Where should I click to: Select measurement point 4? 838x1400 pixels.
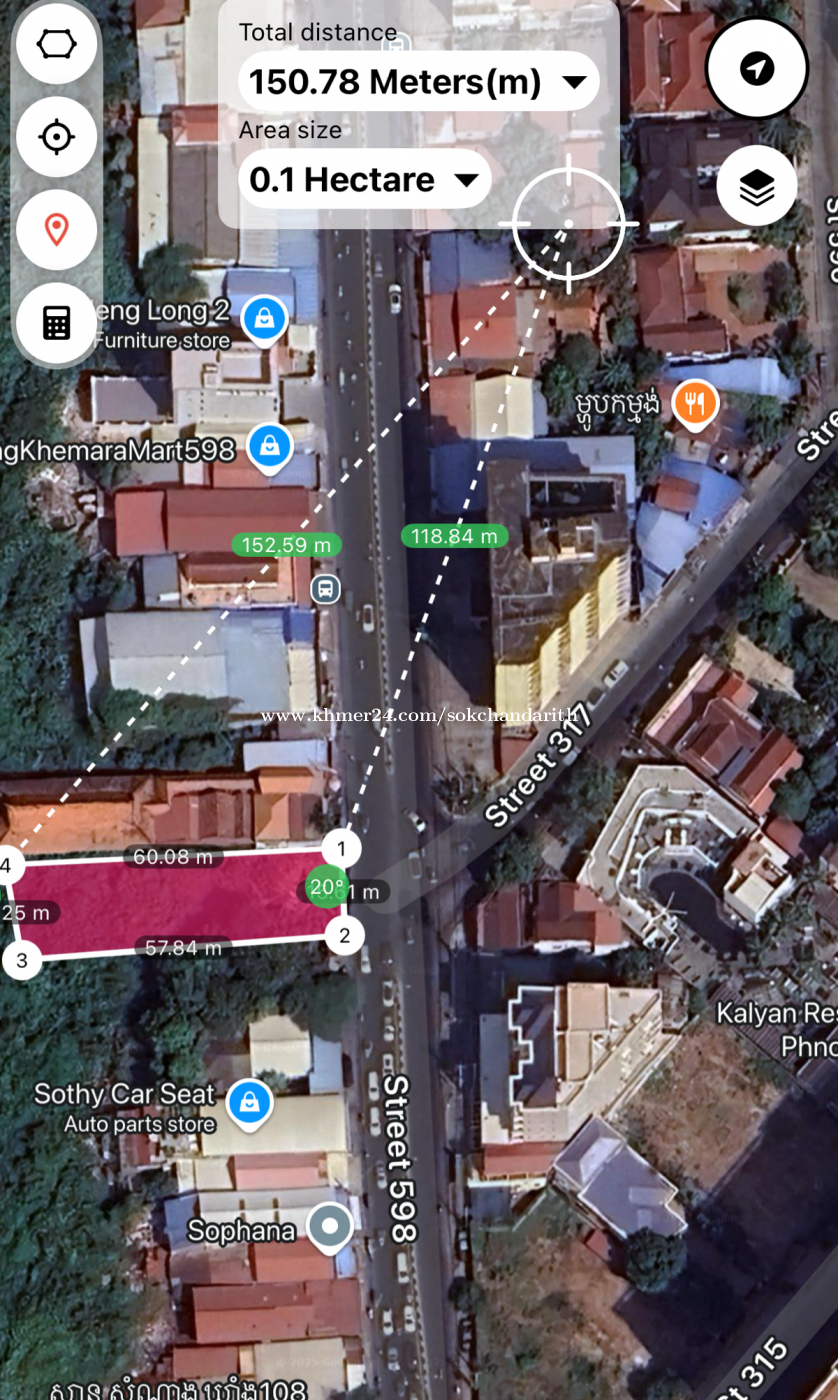coord(8,866)
